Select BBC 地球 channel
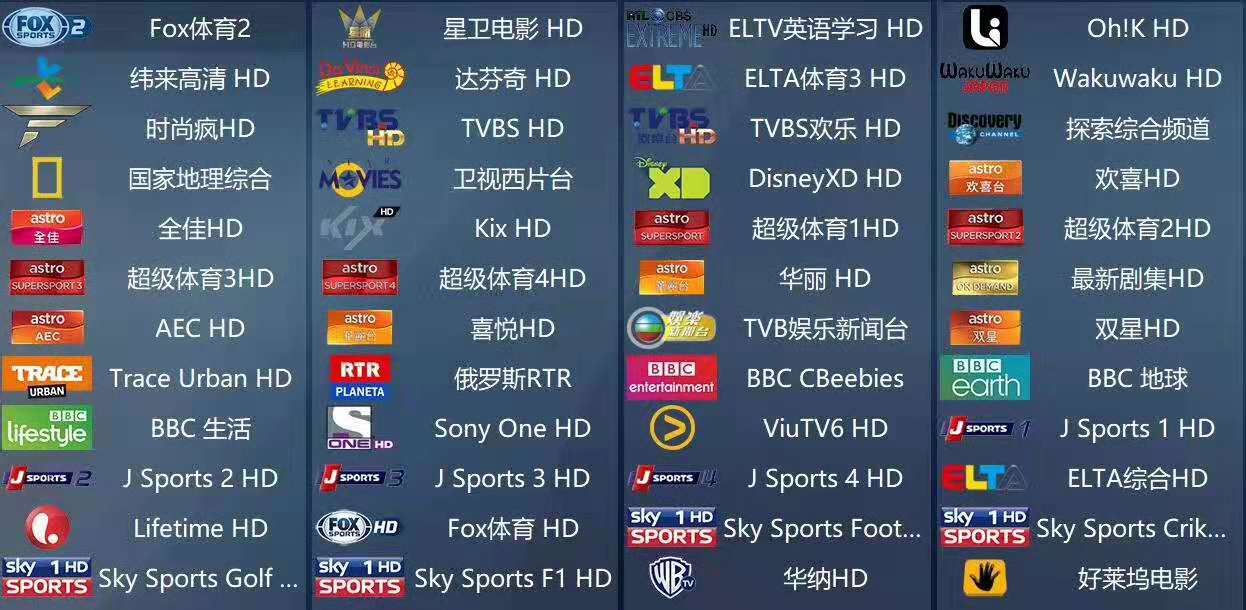Image resolution: width=1246 pixels, height=610 pixels. (x=1137, y=379)
